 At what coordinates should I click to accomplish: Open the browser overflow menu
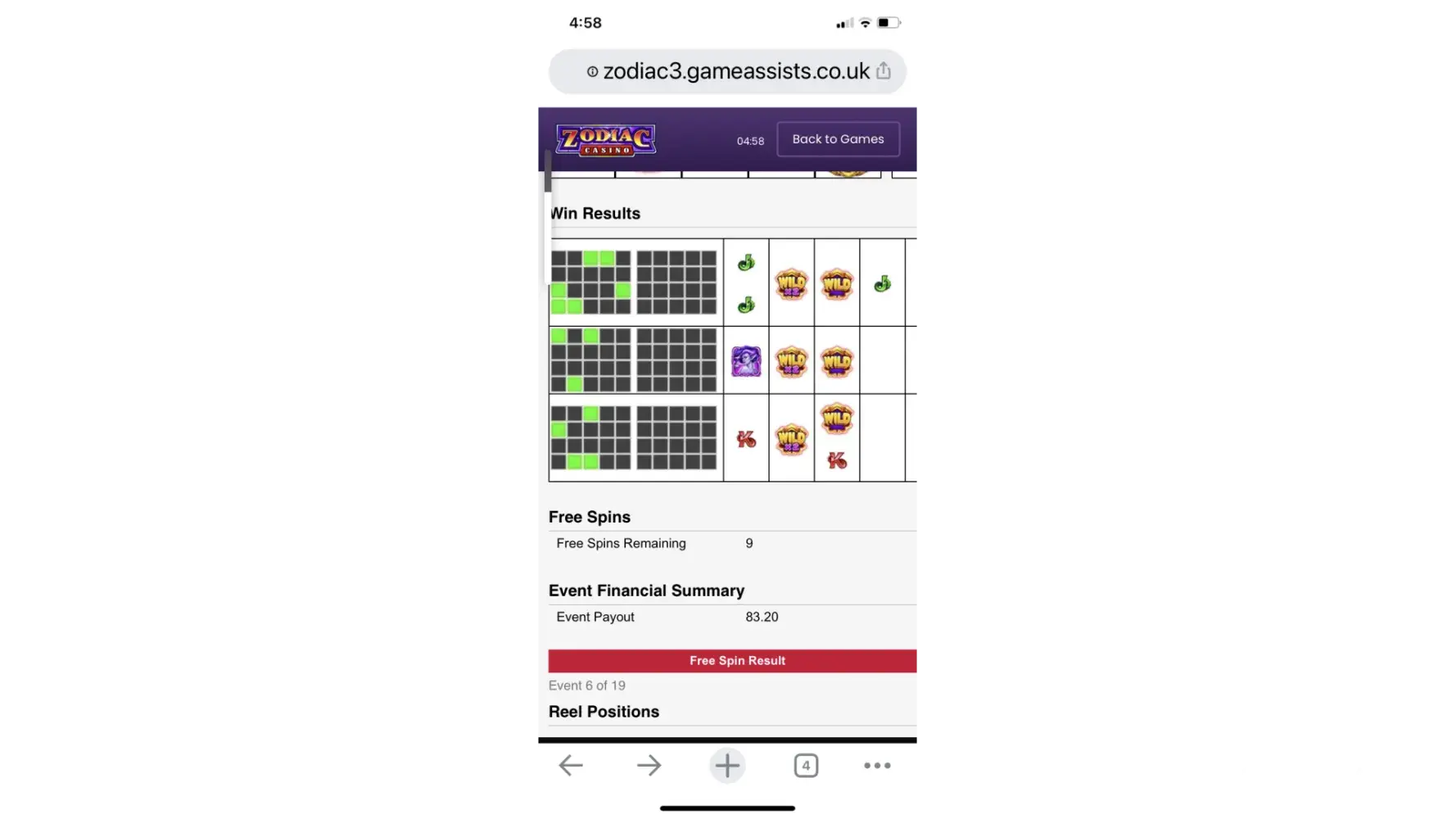coord(877,766)
